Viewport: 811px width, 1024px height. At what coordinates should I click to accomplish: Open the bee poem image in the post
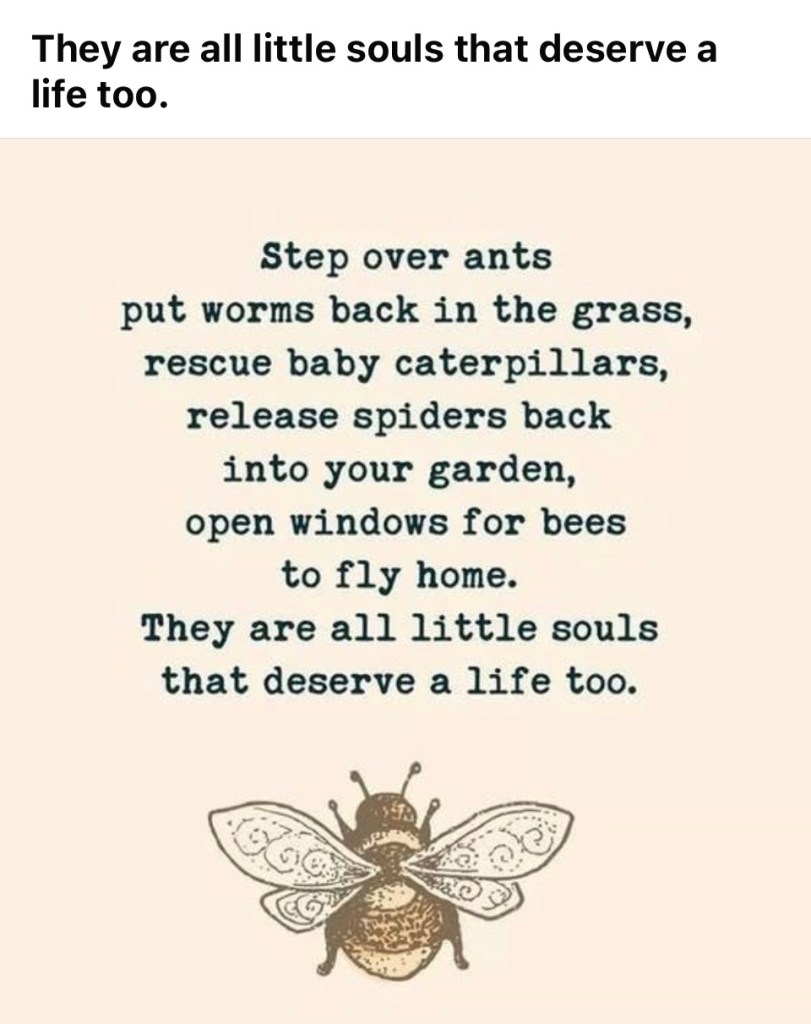[x=405, y=580]
